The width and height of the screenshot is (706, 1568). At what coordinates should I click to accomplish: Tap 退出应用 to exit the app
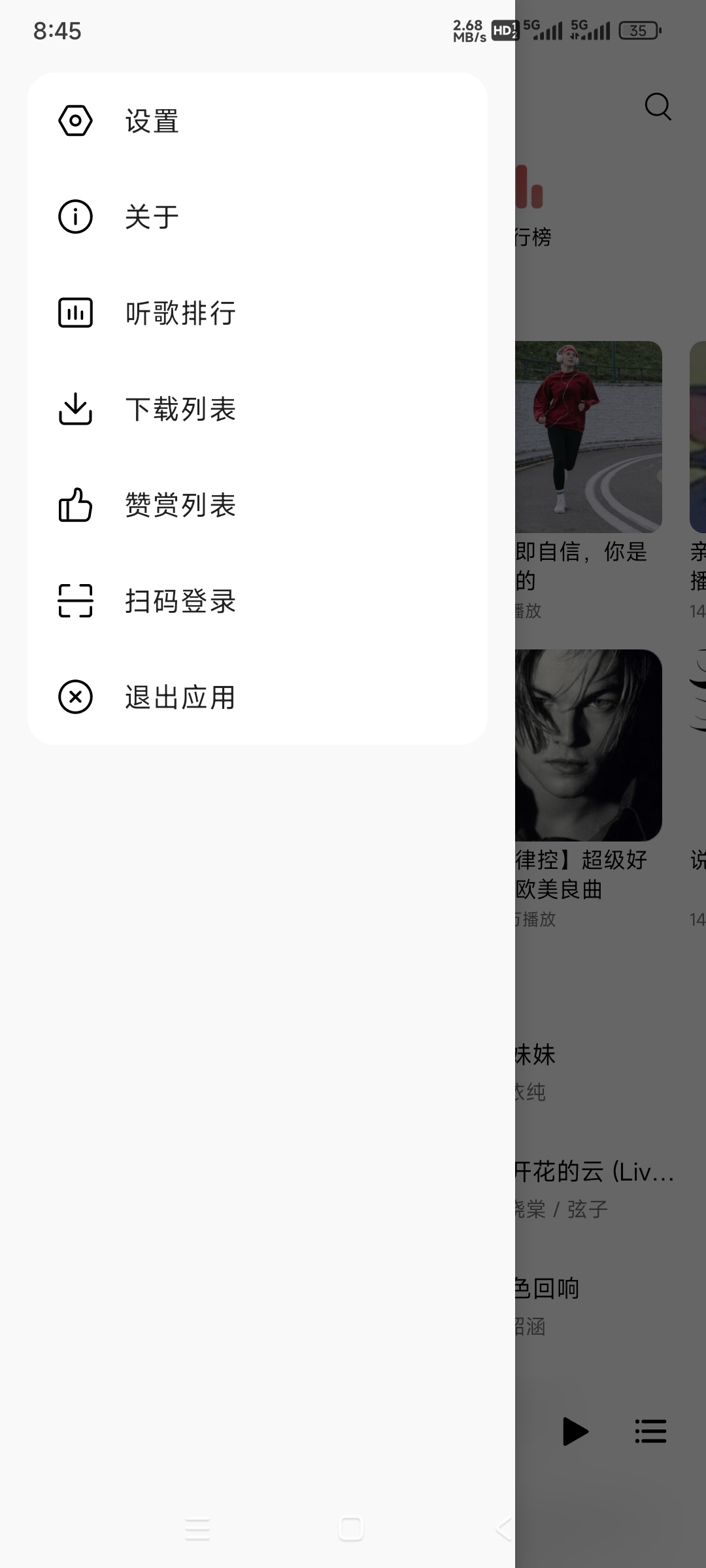[x=180, y=697]
